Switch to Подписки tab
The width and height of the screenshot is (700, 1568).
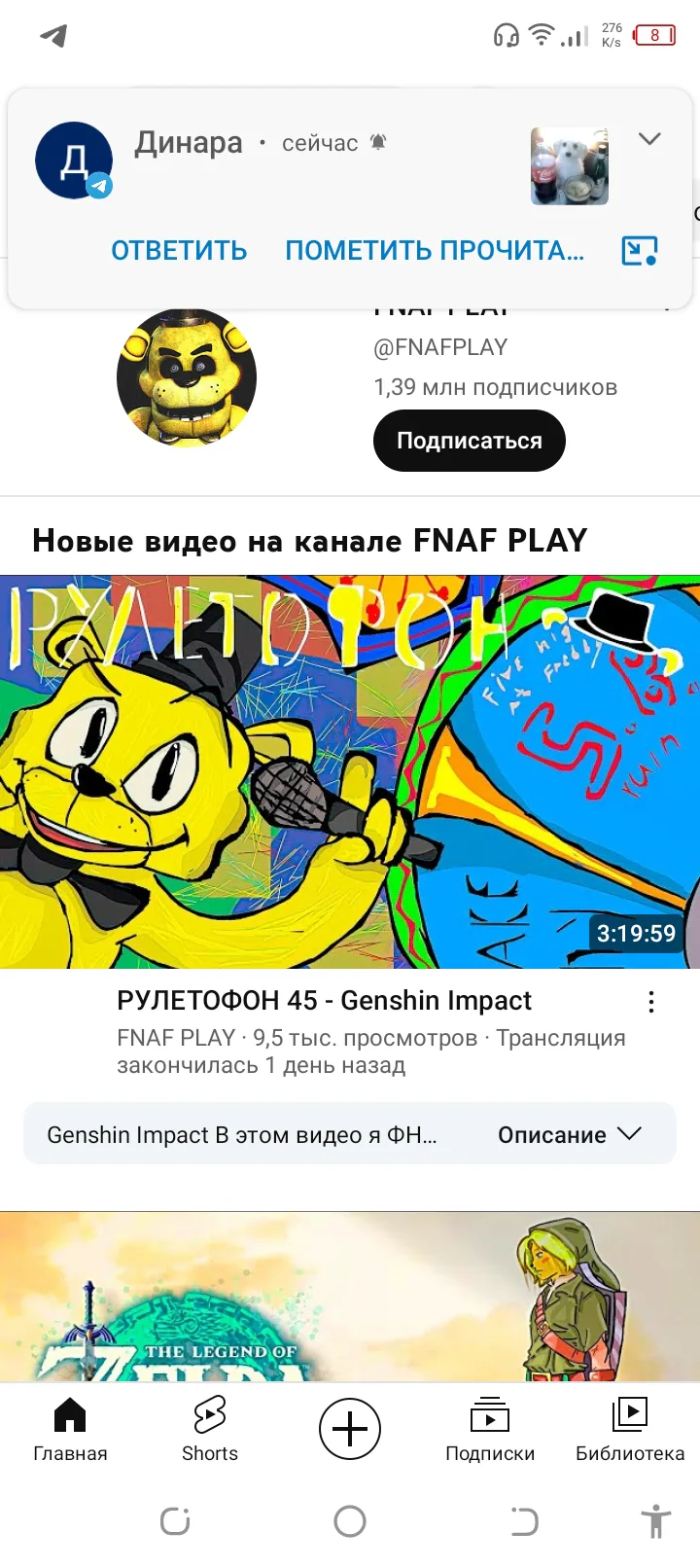pyautogui.click(x=490, y=1429)
